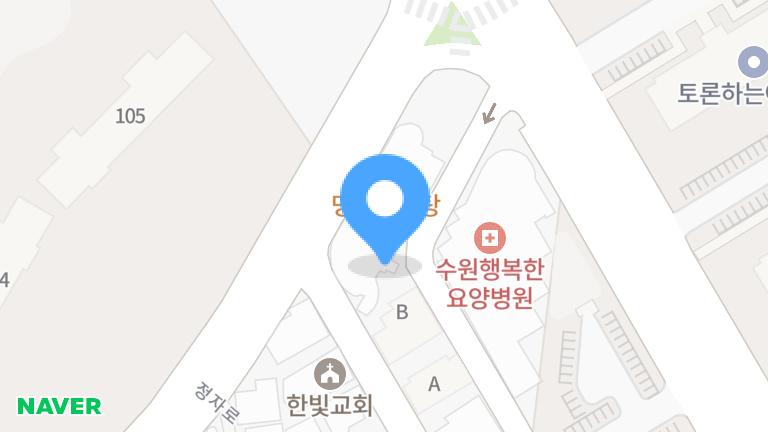
Task: Open the 한빛교회 church place marker
Action: (x=329, y=375)
